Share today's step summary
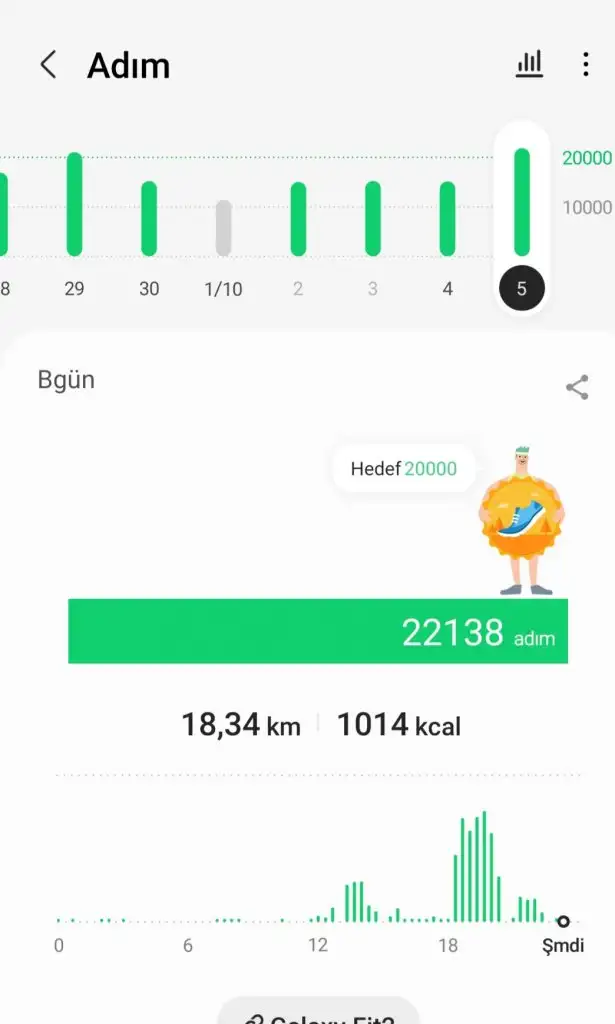Viewport: 615px width, 1024px height. [577, 387]
